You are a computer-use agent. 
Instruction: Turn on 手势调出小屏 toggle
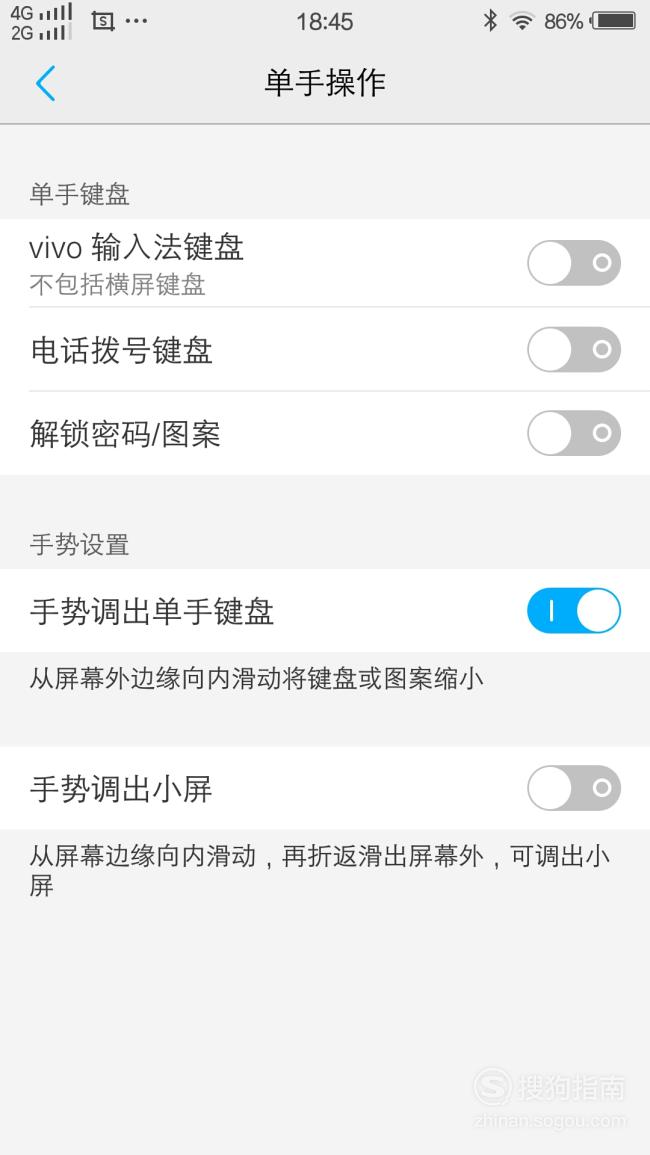coord(574,788)
